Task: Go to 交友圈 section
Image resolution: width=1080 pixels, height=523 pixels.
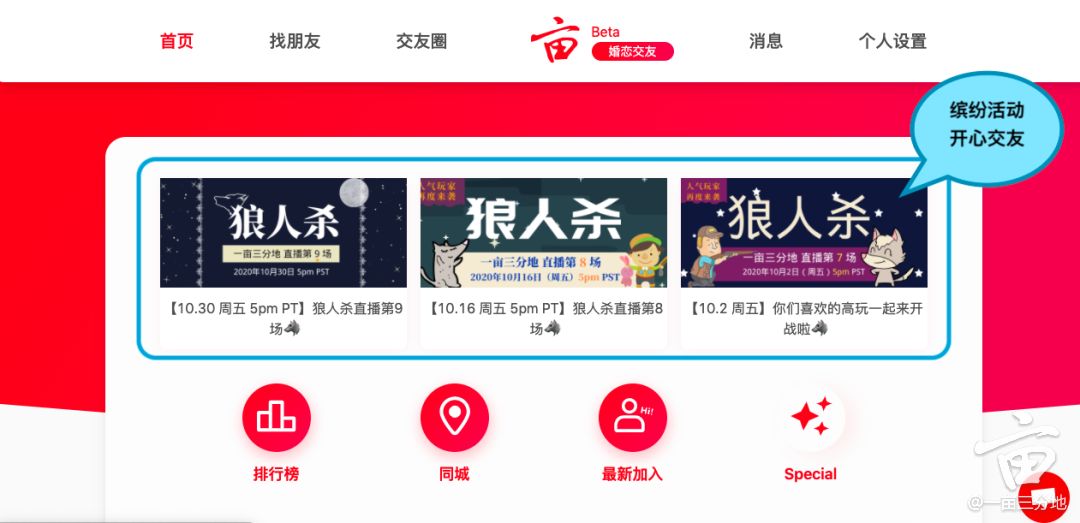Action: click(421, 41)
